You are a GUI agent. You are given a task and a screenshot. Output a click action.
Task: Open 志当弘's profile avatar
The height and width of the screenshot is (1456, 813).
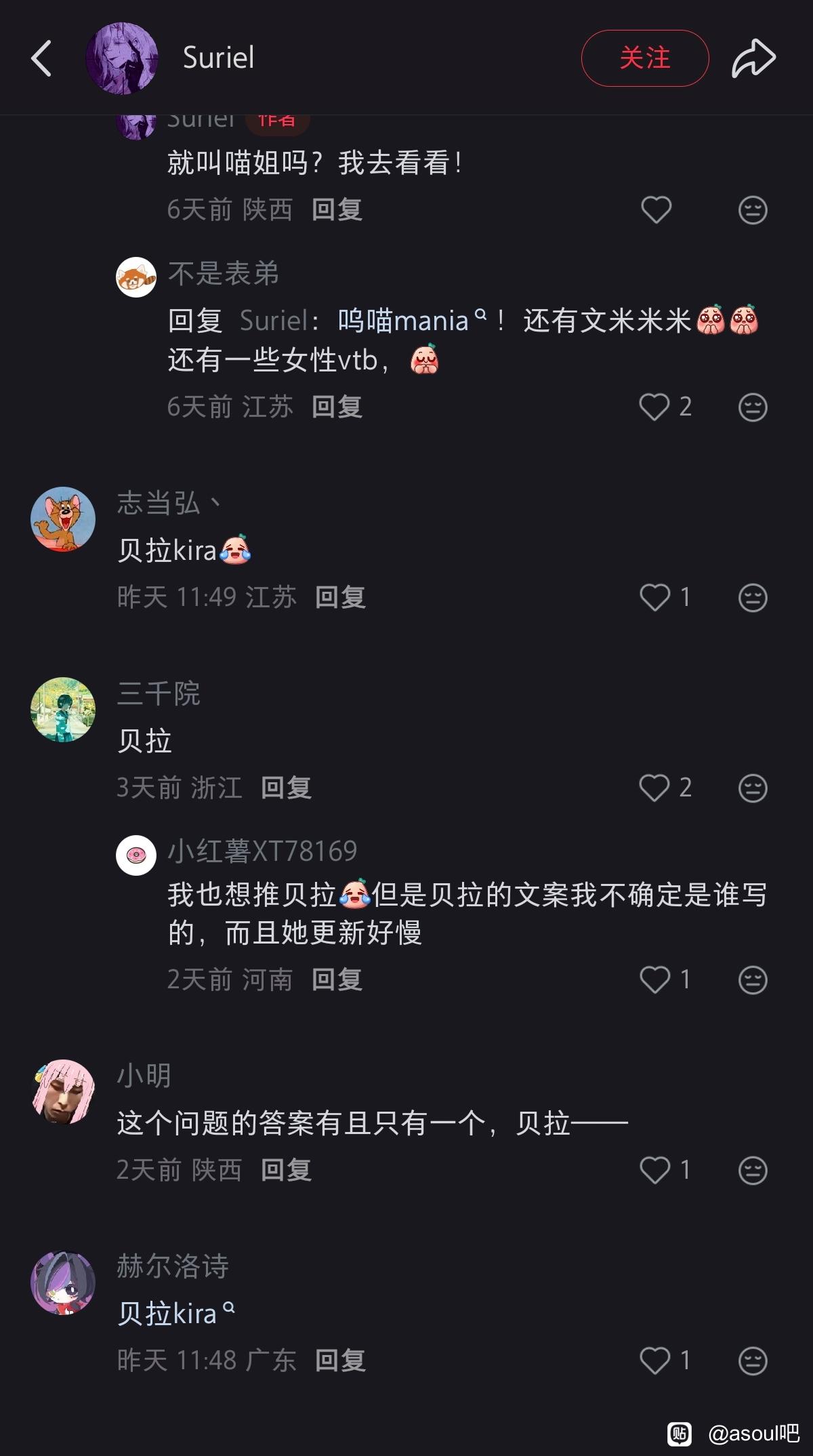tap(63, 519)
